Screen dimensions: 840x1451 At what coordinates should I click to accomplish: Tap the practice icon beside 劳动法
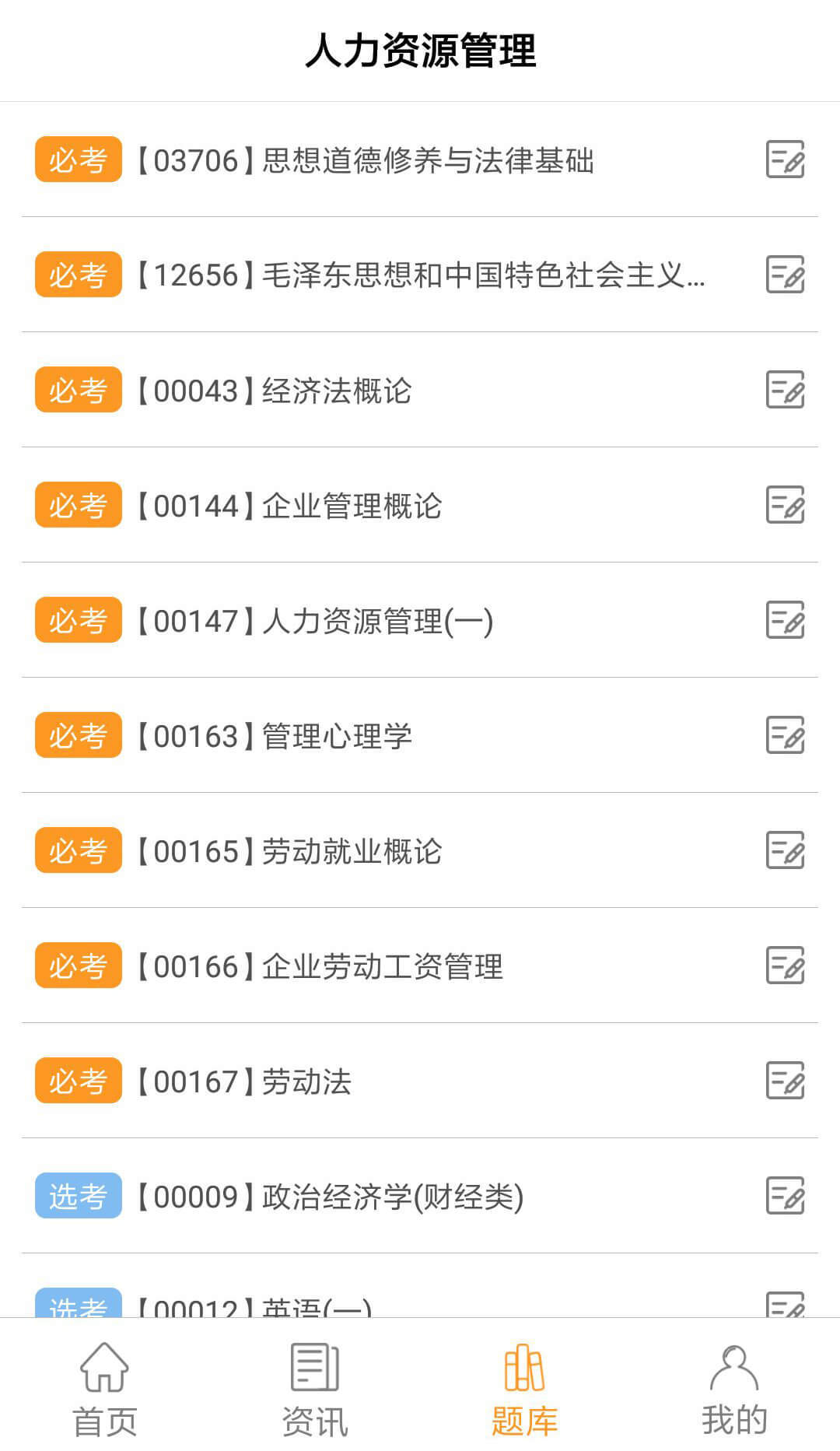[785, 1081]
